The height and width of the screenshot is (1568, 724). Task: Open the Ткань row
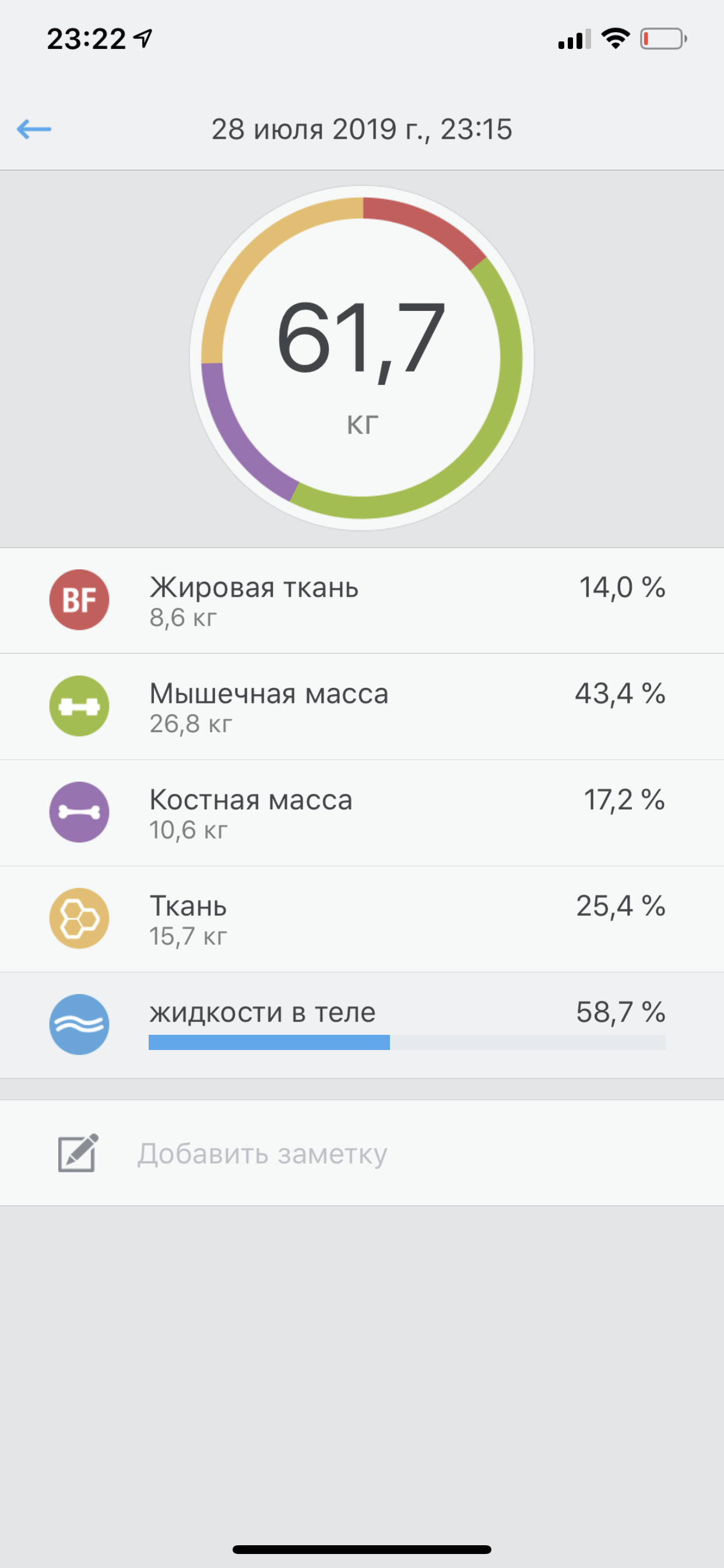click(361, 919)
